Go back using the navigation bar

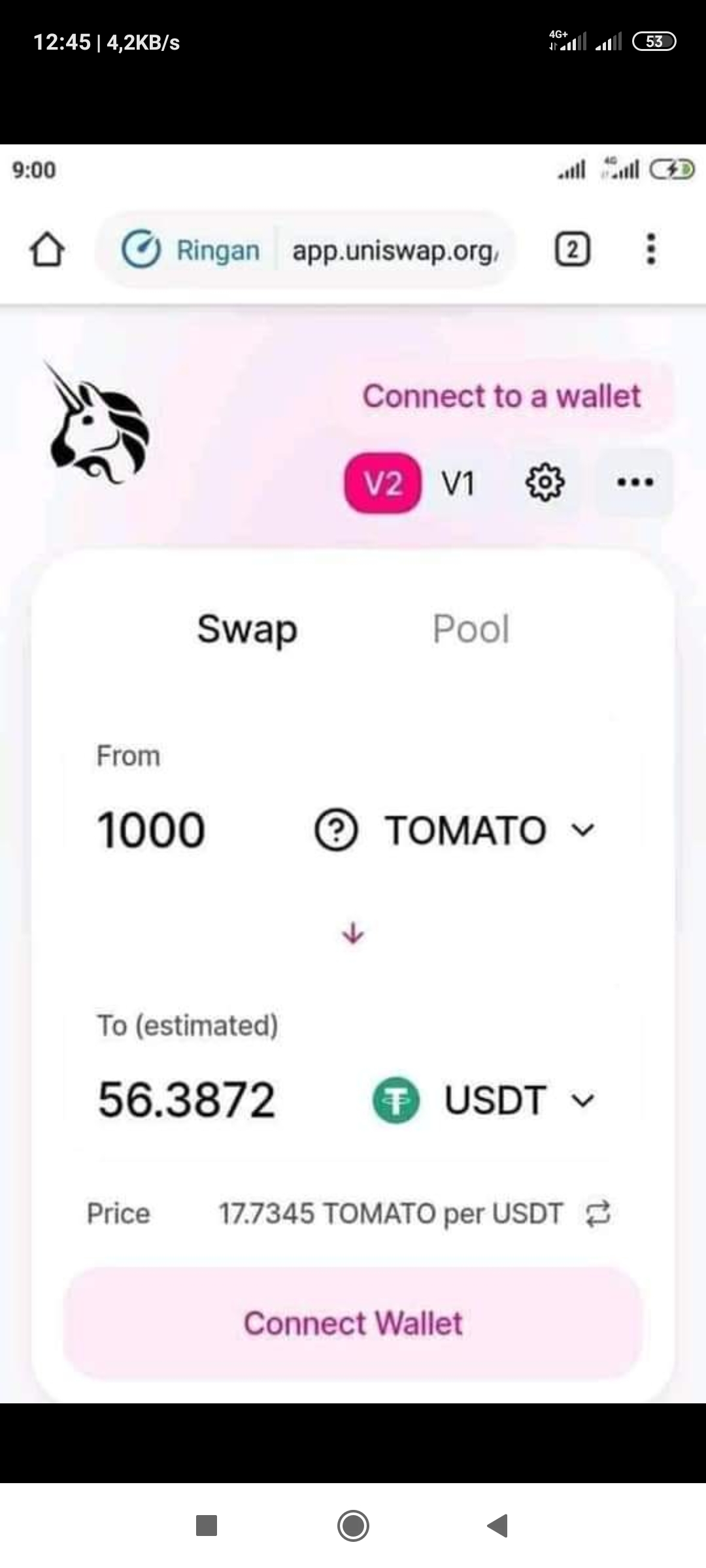click(x=498, y=1526)
